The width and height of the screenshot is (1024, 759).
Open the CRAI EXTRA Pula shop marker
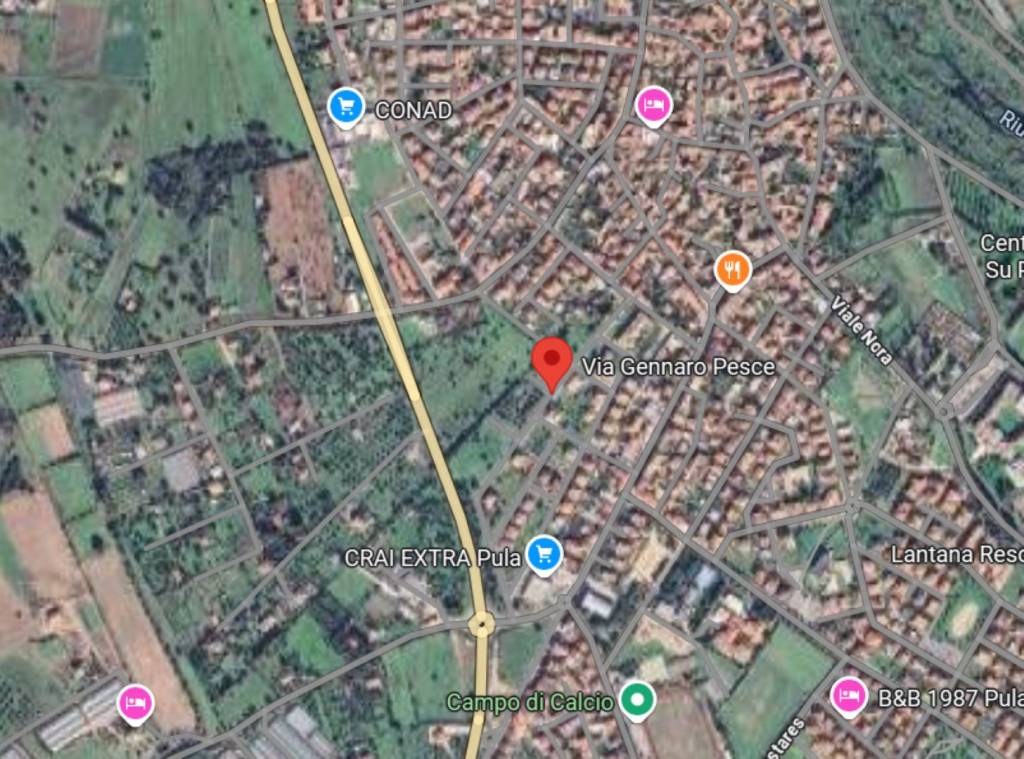tap(543, 554)
